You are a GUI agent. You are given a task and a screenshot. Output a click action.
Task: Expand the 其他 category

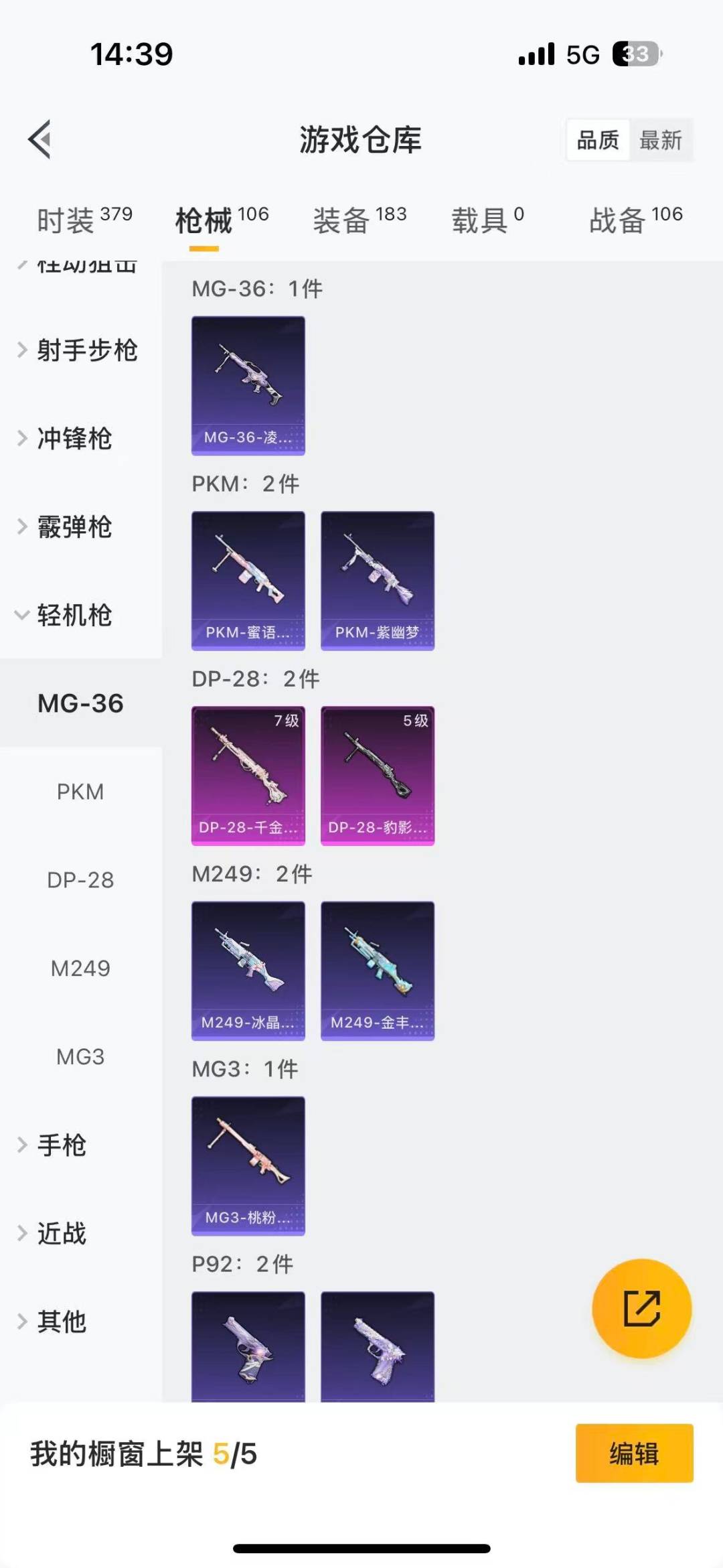click(62, 1320)
